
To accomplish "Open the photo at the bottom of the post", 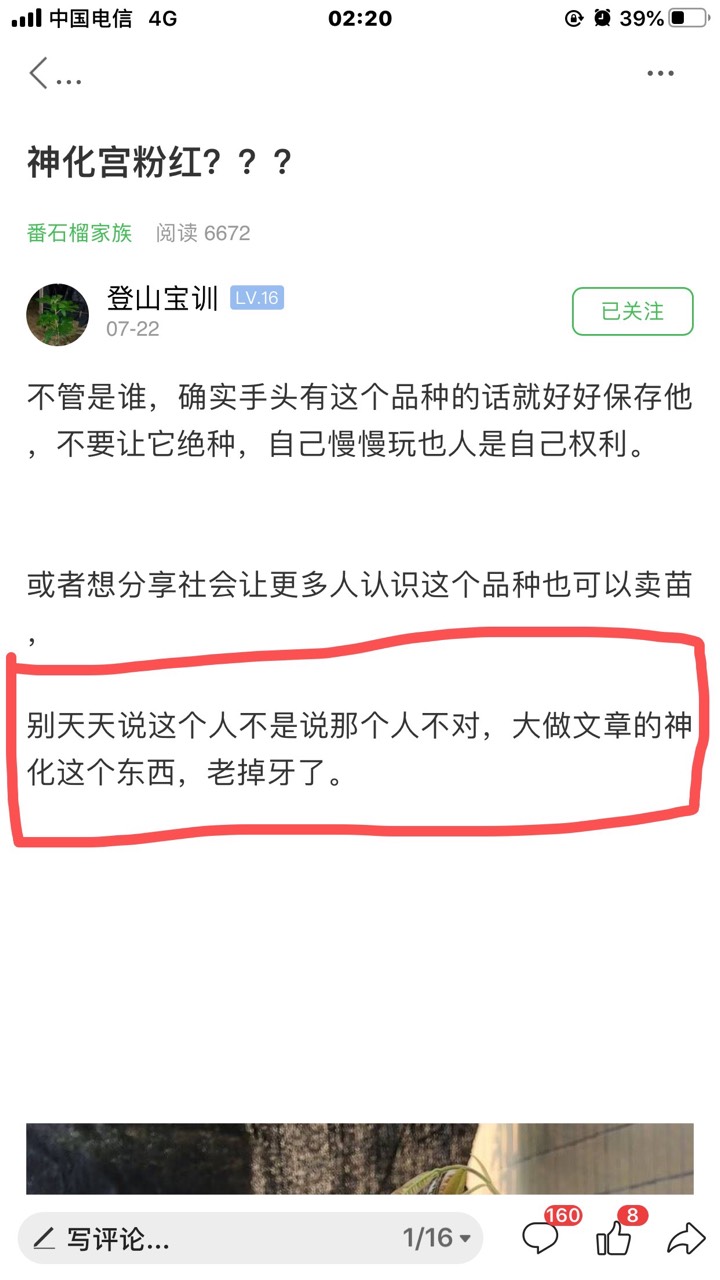I will click(360, 1158).
